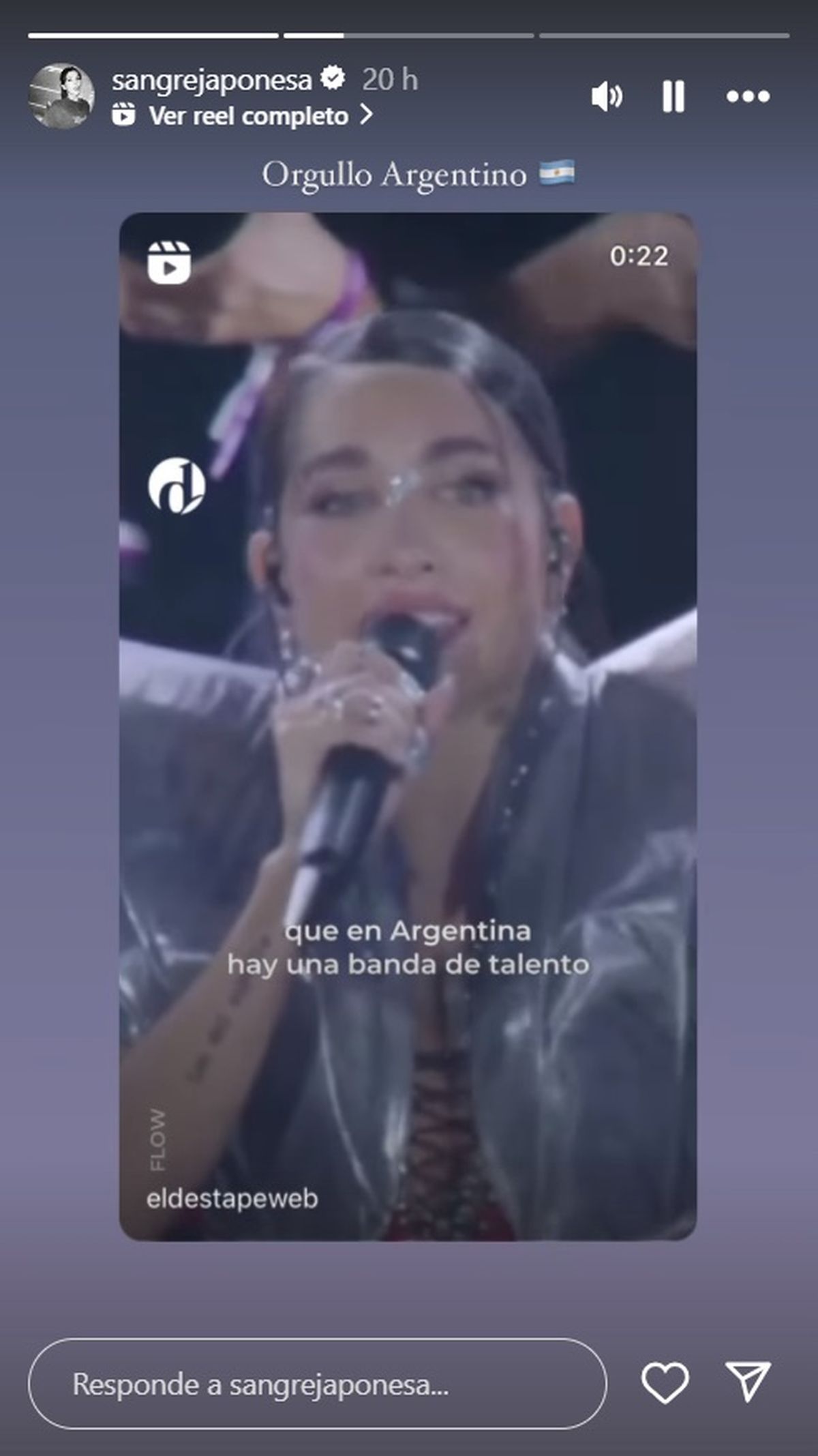
Task: Tap the reply field to sangrejaponesa
Action: point(317,1385)
